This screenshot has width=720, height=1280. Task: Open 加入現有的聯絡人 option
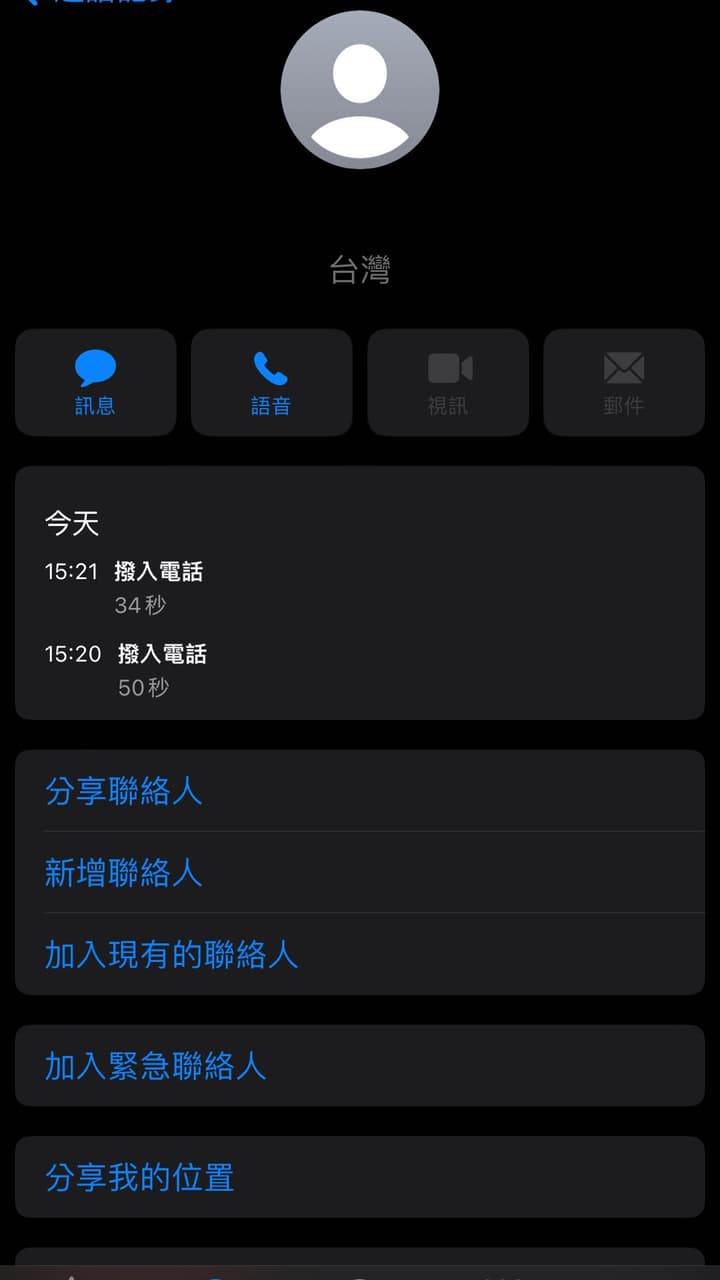(x=172, y=955)
